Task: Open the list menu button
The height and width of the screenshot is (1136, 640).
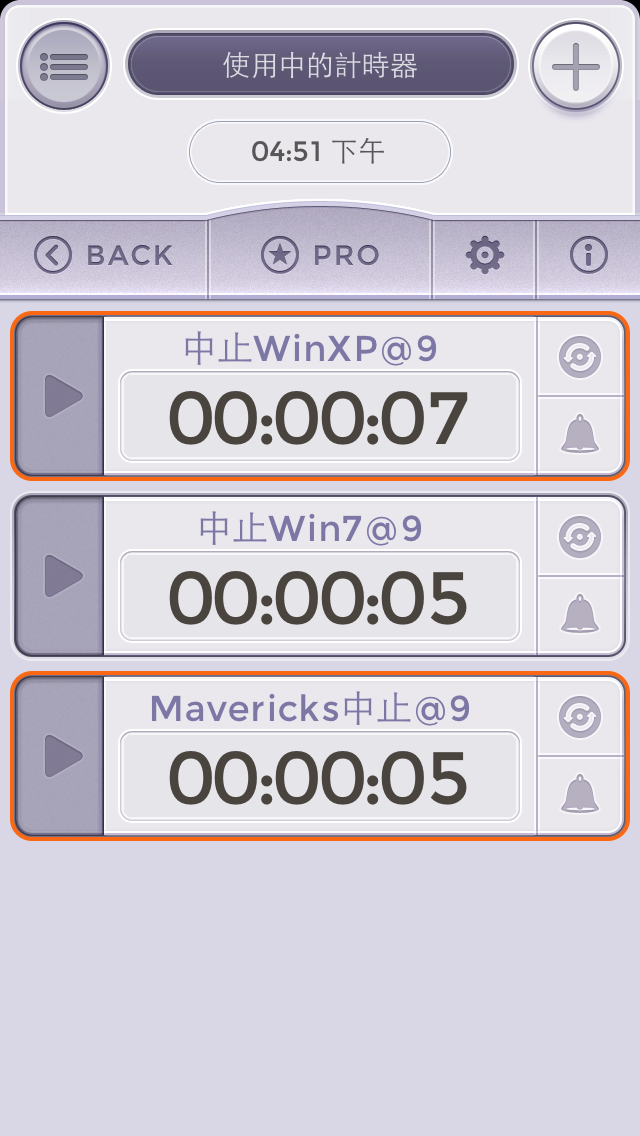Action: tap(64, 66)
